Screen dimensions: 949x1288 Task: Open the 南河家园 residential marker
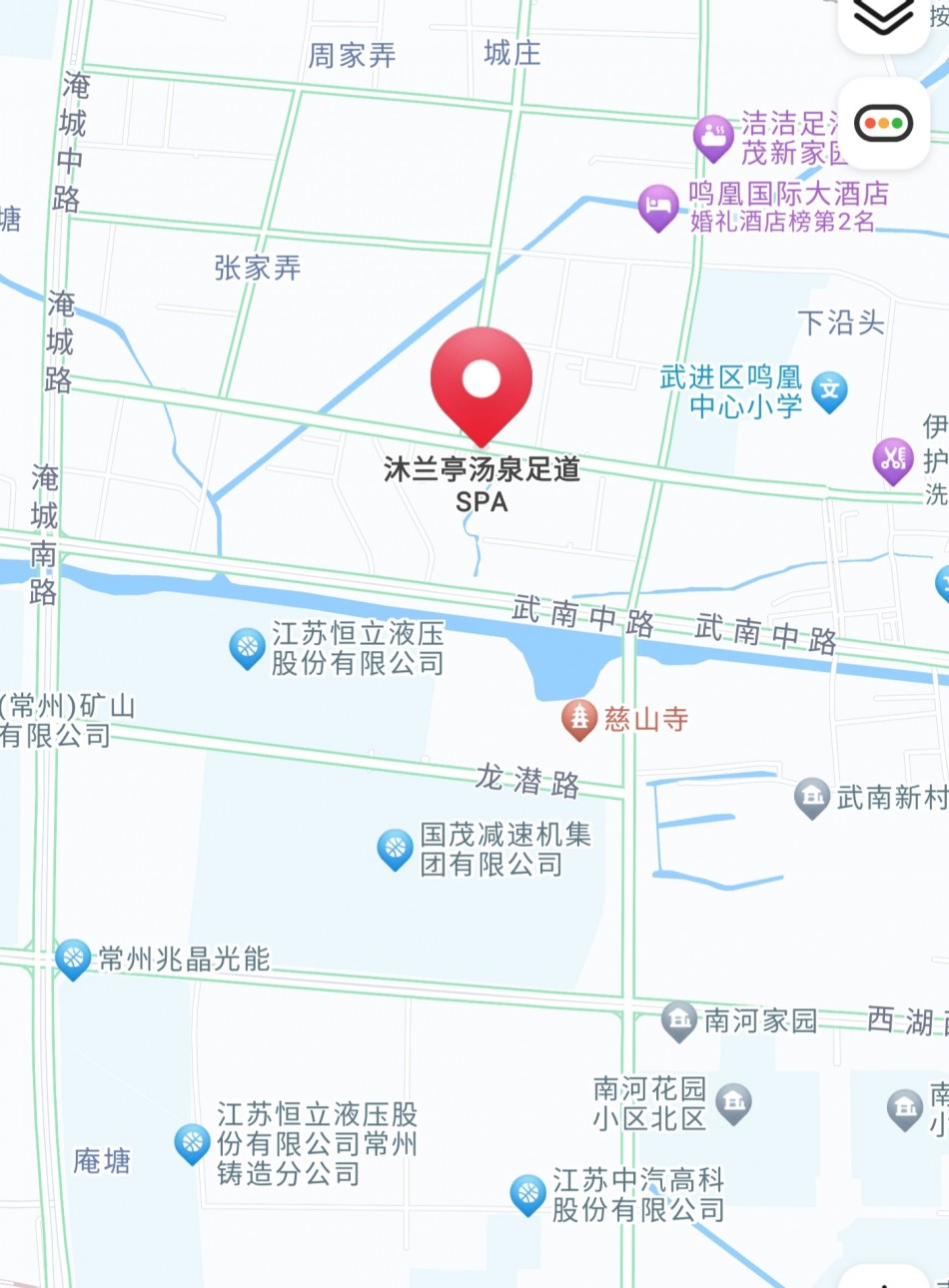(678, 1019)
